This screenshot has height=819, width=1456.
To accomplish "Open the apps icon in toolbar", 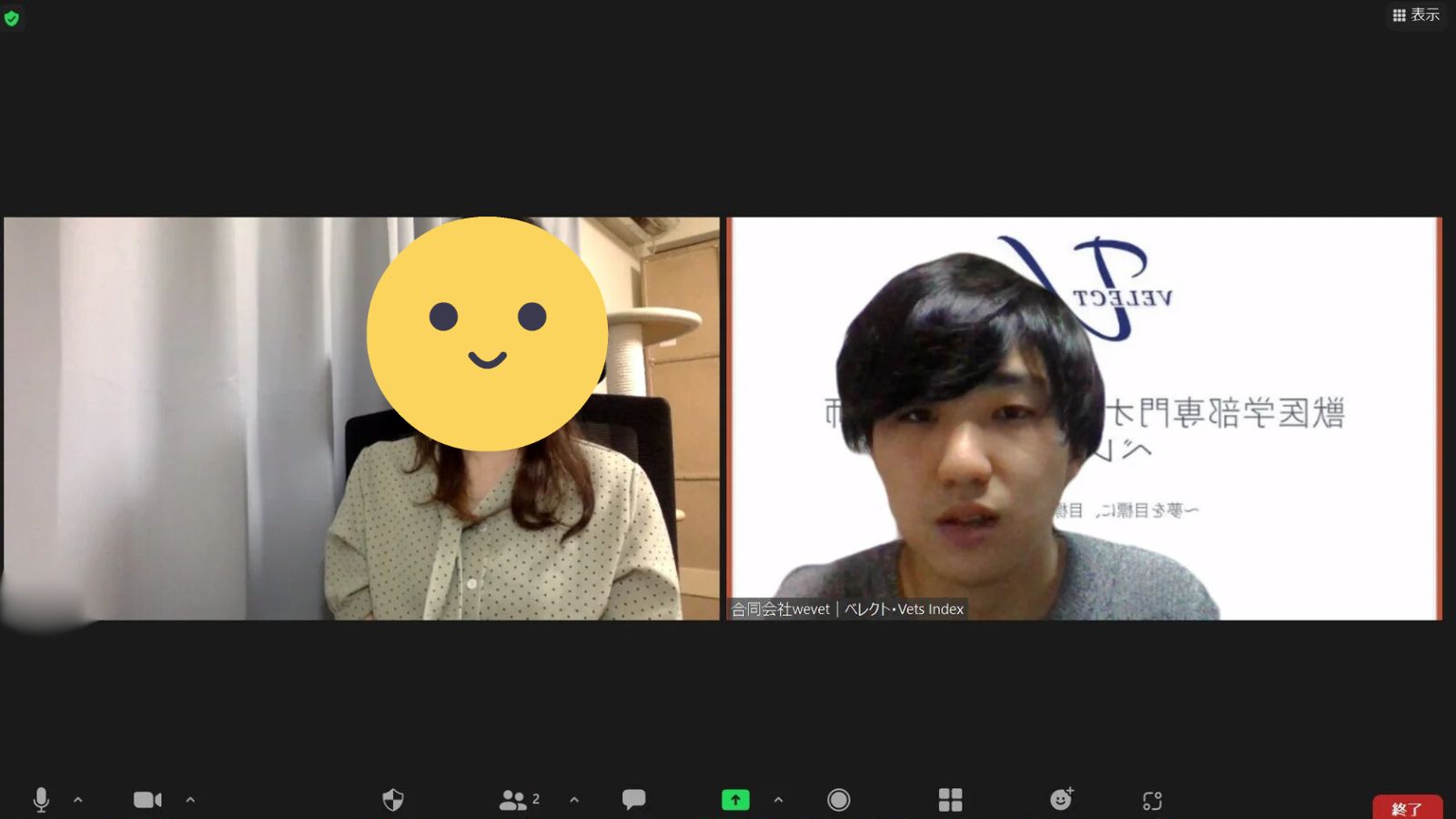I will coord(1152,801).
